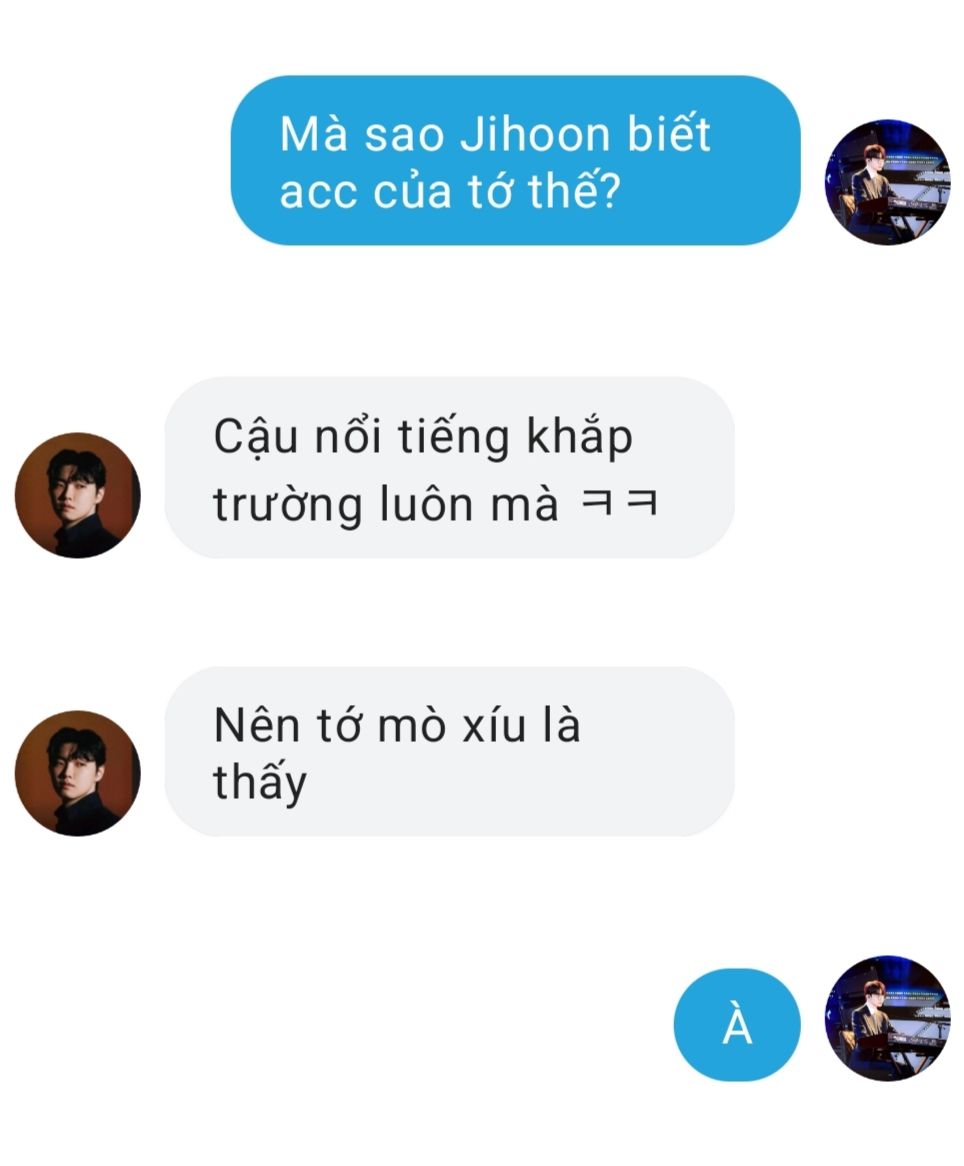Open avatar next to 'Nên tớ mò xíu' message
The width and height of the screenshot is (964, 1166).
pos(78,773)
